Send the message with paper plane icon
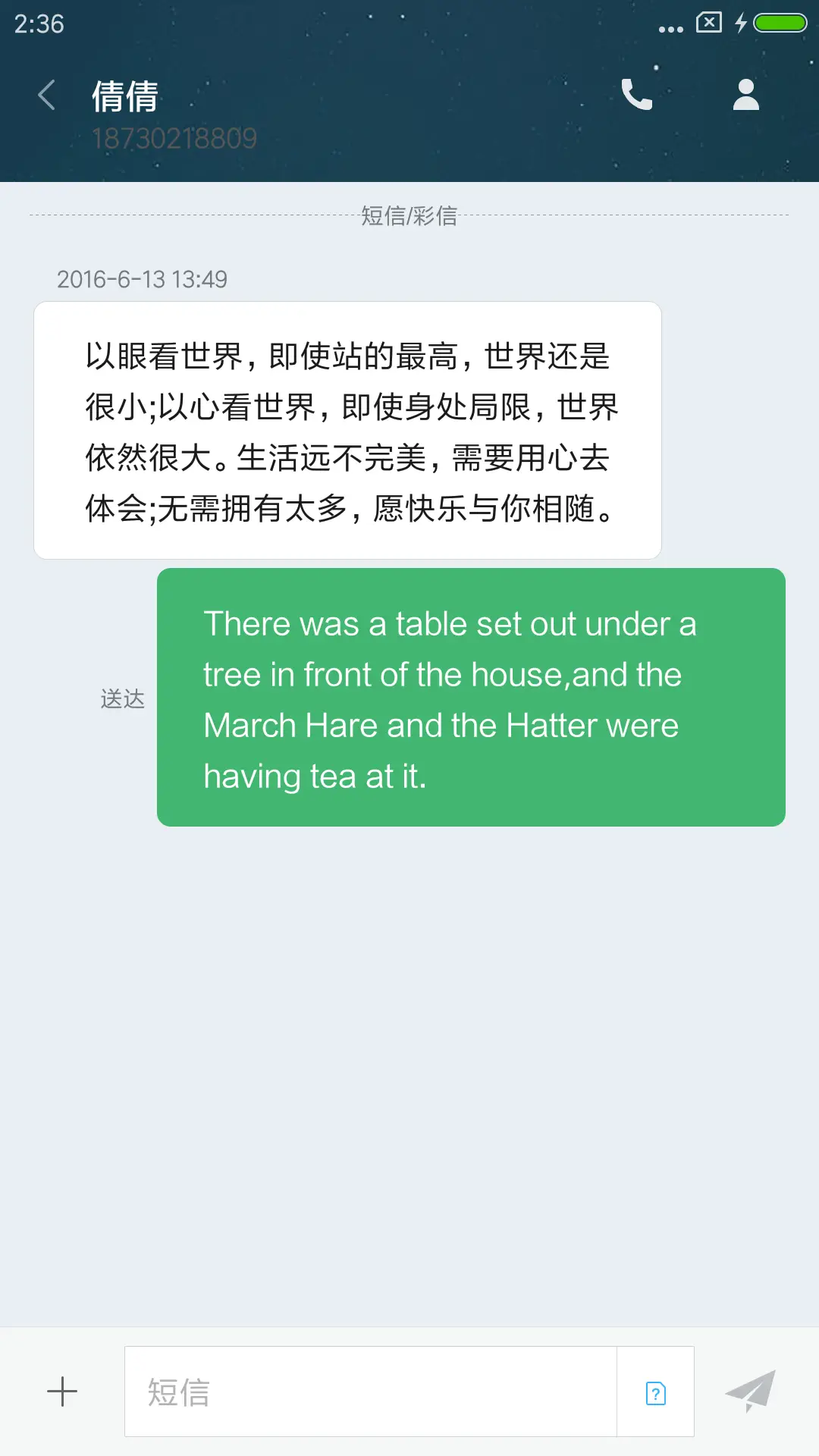The width and height of the screenshot is (819, 1456). [750, 1392]
